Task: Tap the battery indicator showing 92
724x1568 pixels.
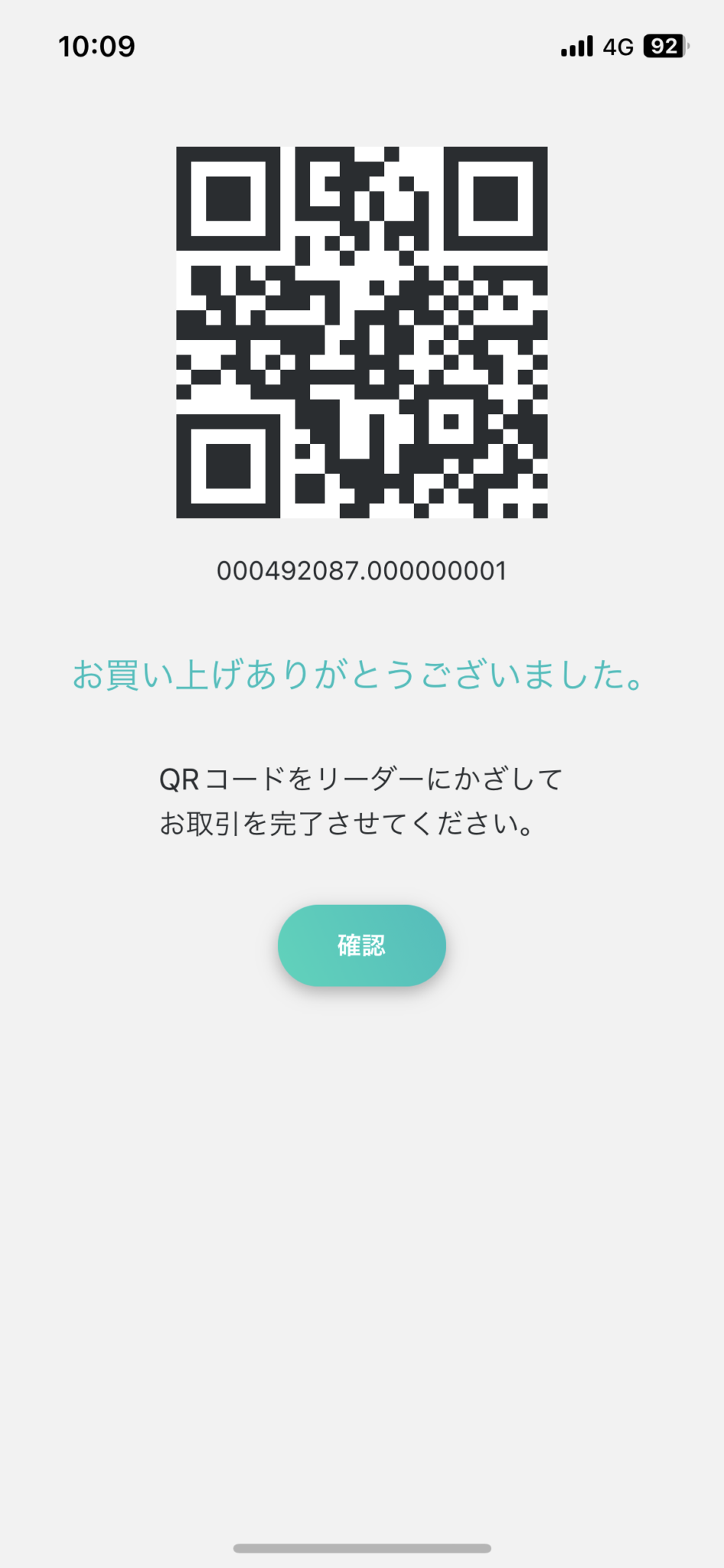Action: pos(663,47)
